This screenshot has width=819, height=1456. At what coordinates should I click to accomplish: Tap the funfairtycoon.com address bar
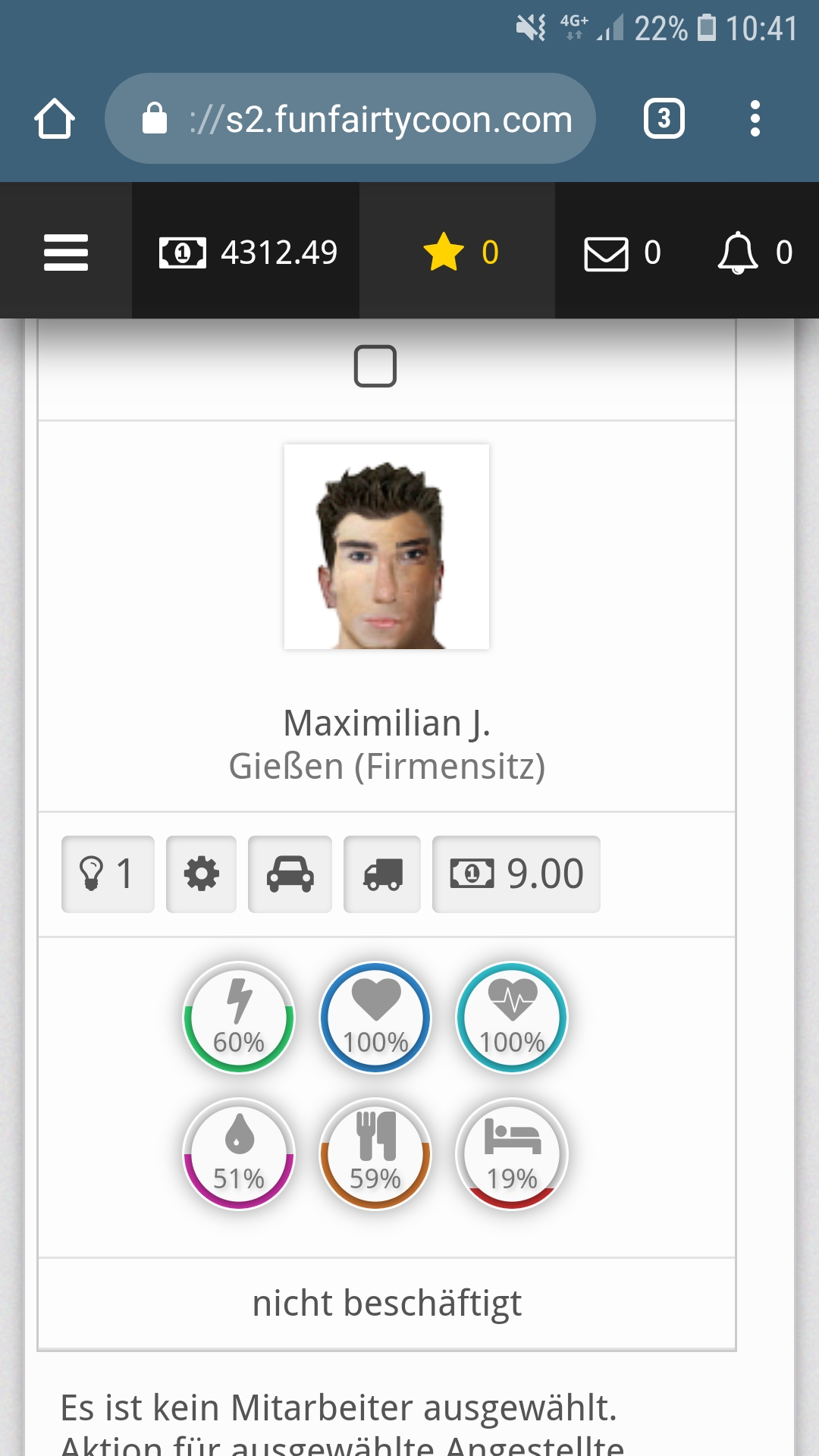point(350,119)
